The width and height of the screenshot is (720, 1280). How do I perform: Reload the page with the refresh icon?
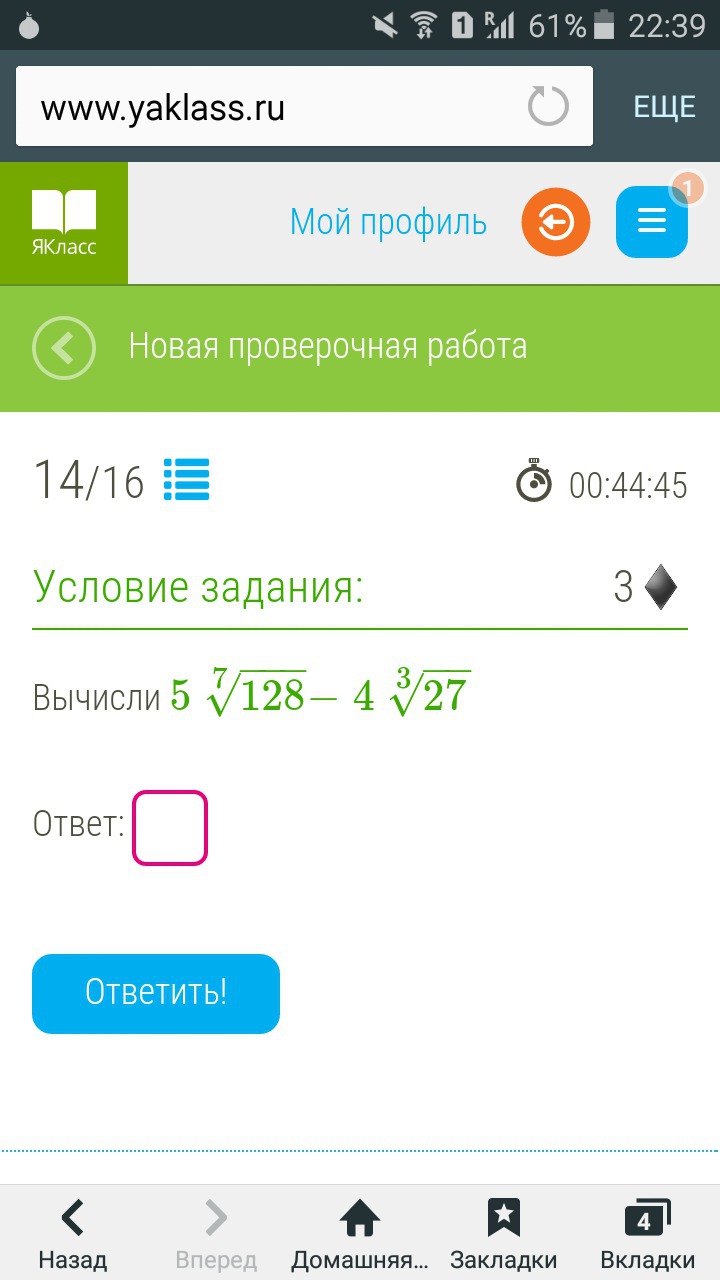coord(548,107)
